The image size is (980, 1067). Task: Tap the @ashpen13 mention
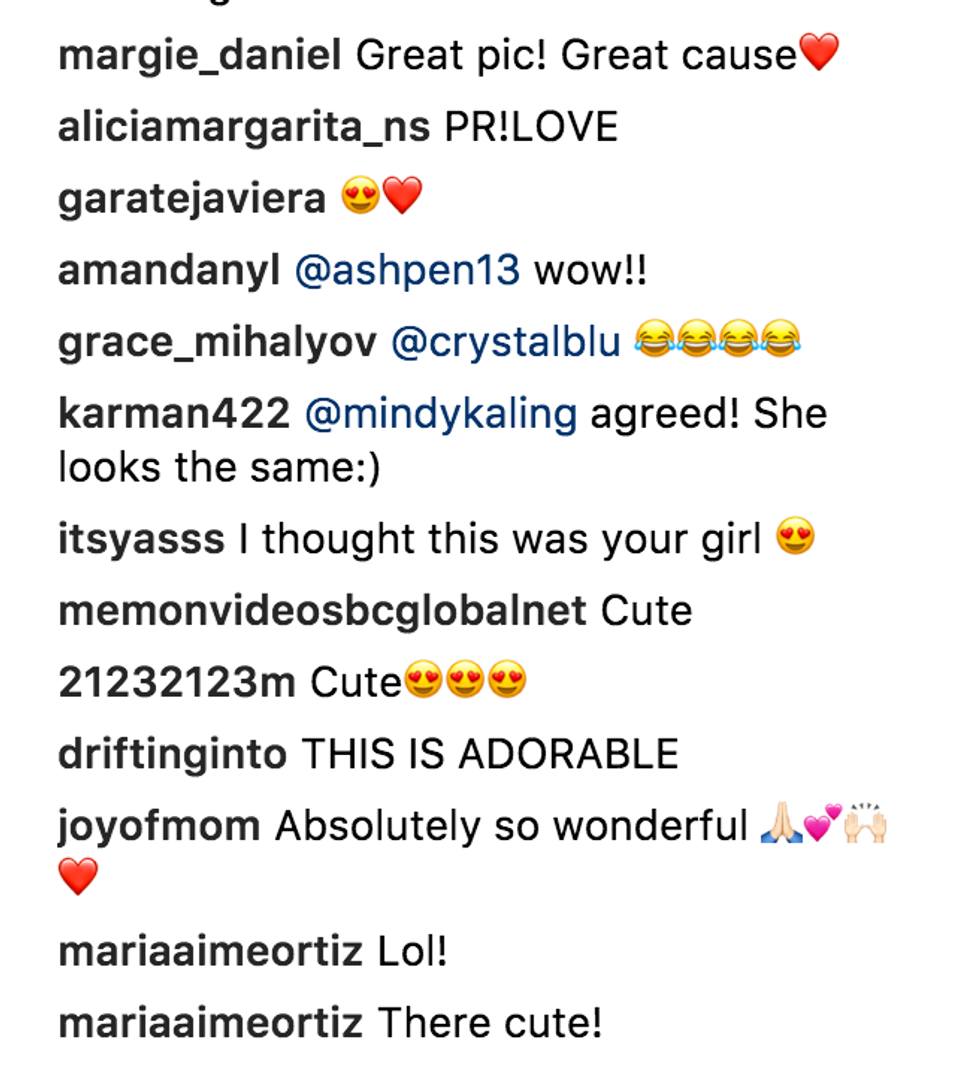pyautogui.click(x=408, y=270)
